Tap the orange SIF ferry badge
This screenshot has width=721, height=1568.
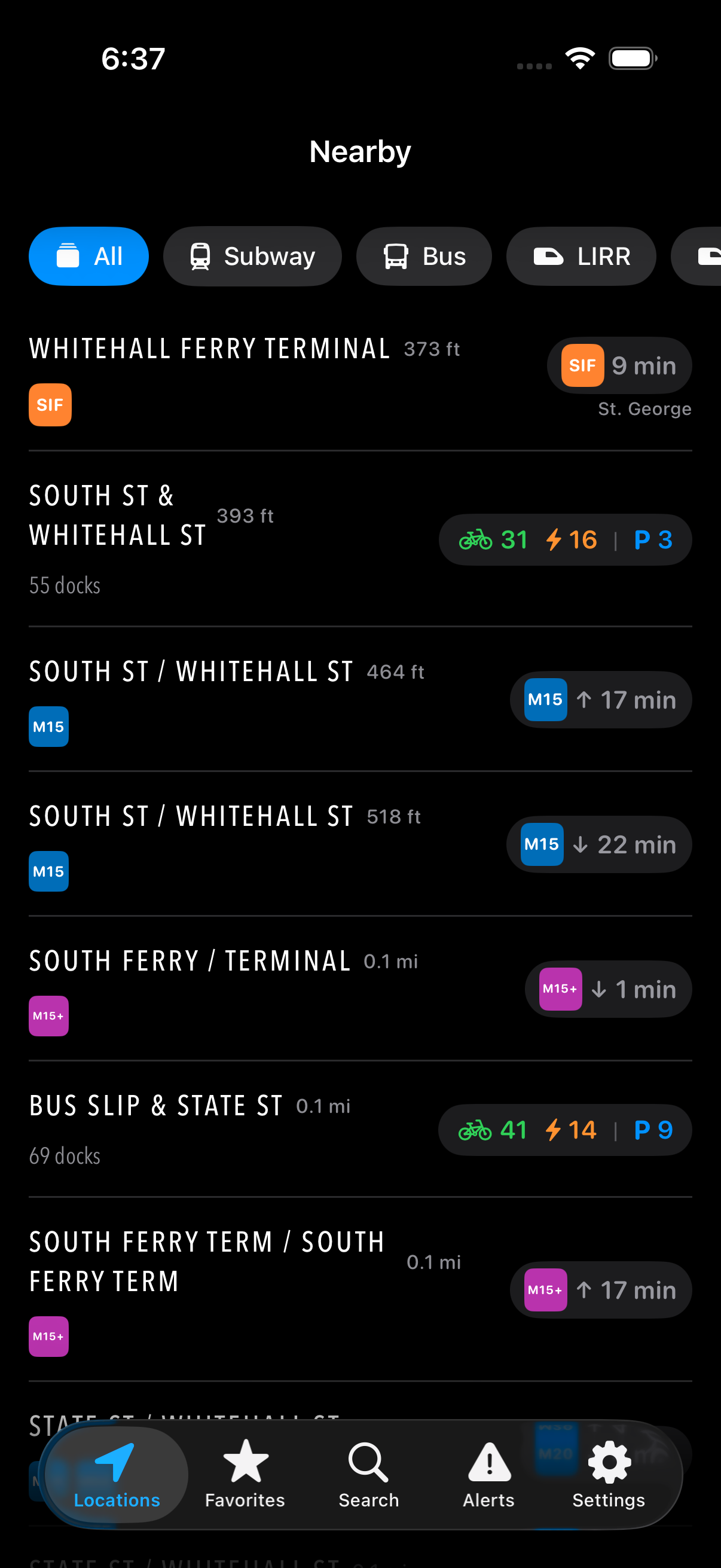pos(49,404)
